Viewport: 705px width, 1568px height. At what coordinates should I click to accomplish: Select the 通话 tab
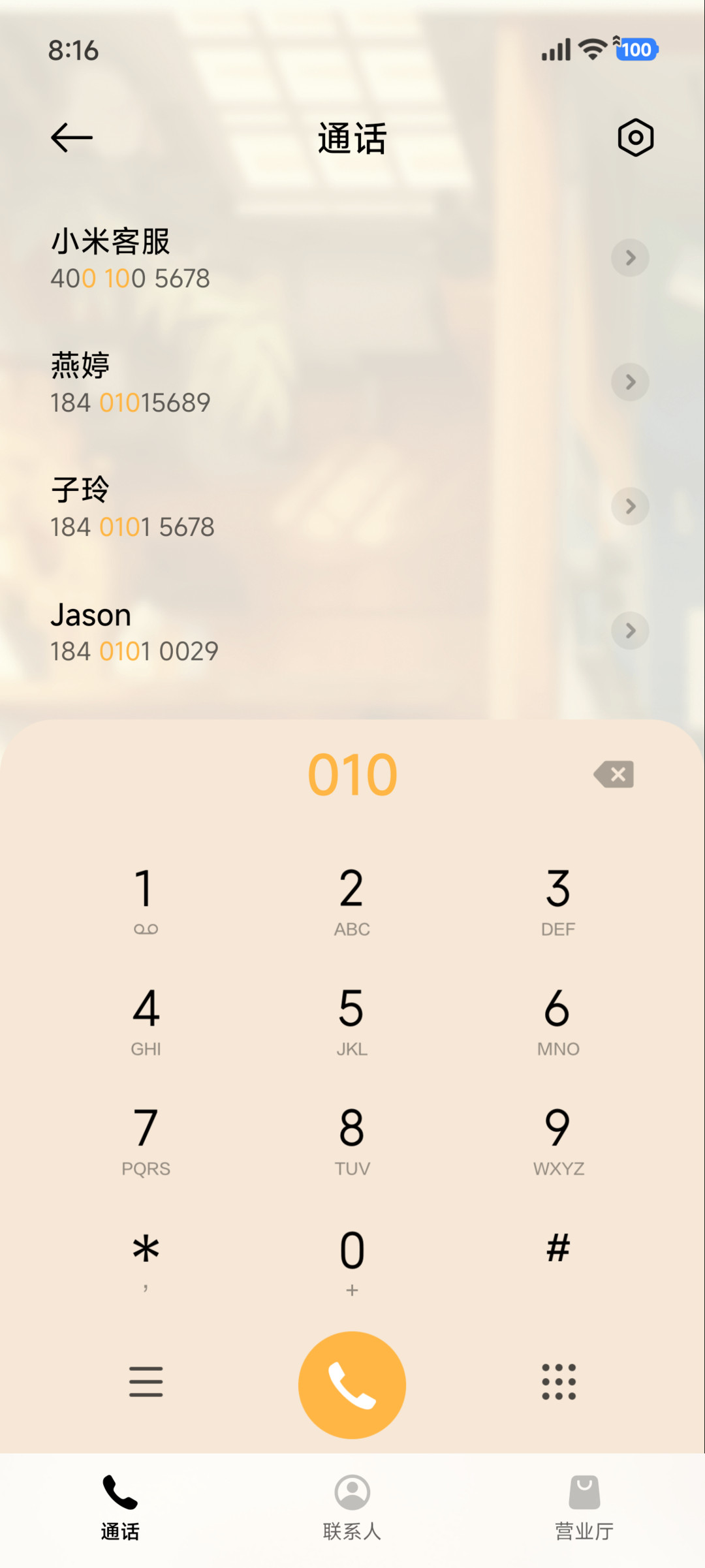tap(120, 1508)
